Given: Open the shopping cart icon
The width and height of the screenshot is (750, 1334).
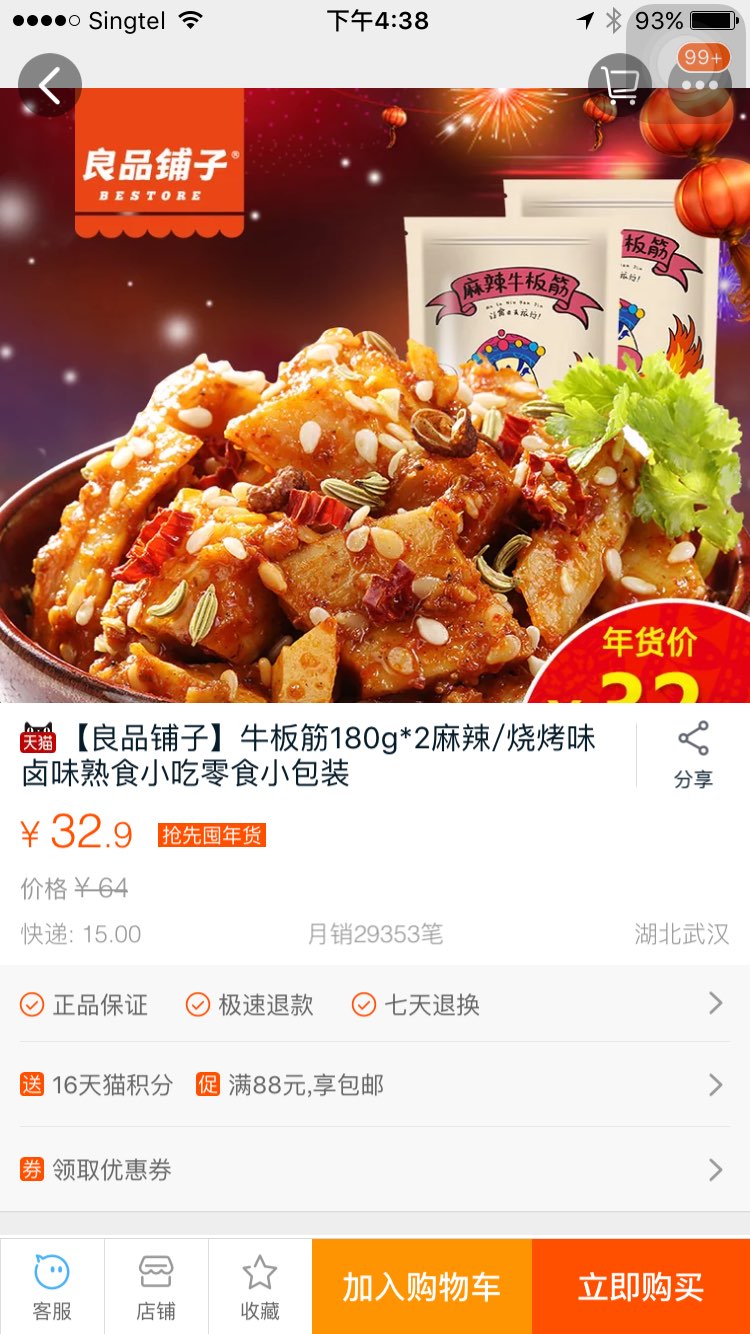Looking at the screenshot, I should pyautogui.click(x=620, y=85).
